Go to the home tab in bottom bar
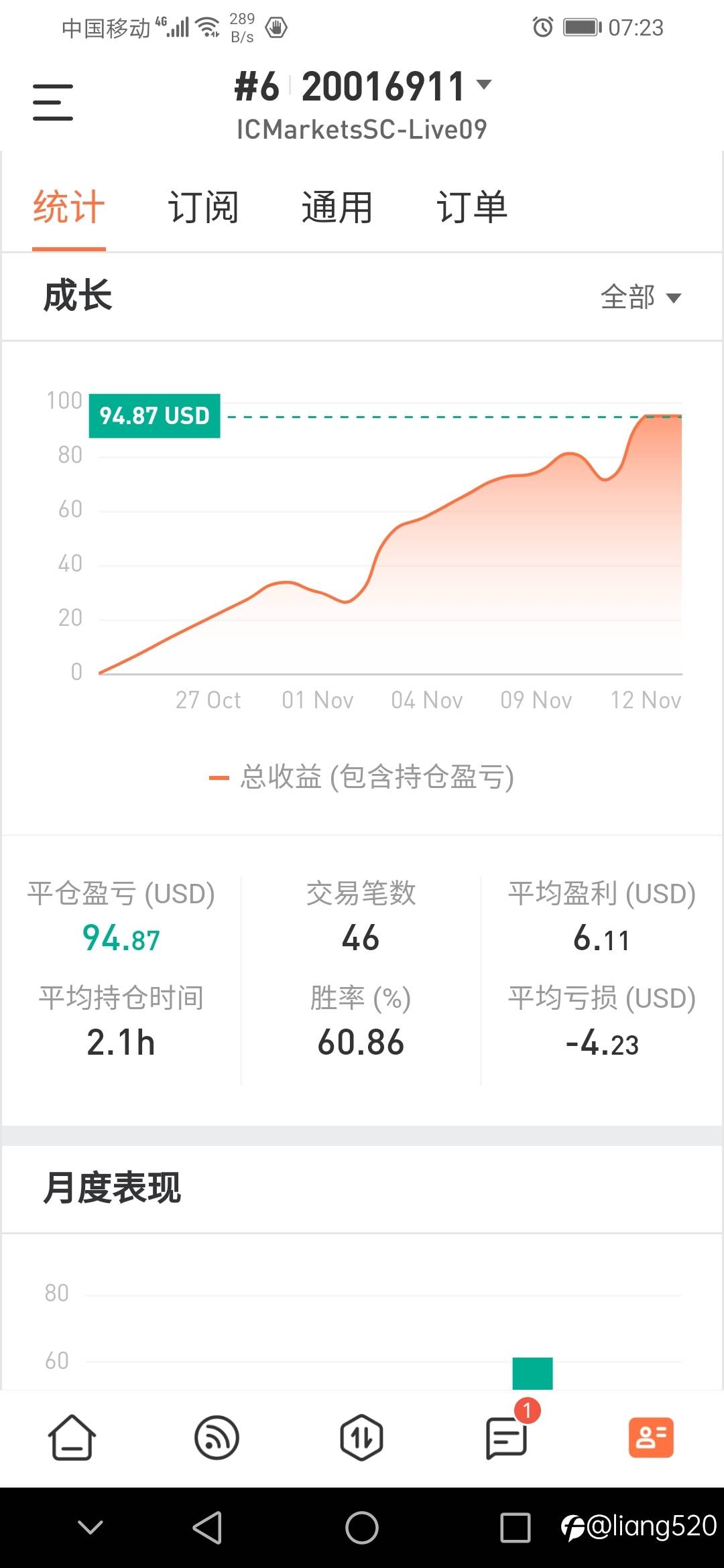This screenshot has height=1568, width=724. [72, 1438]
